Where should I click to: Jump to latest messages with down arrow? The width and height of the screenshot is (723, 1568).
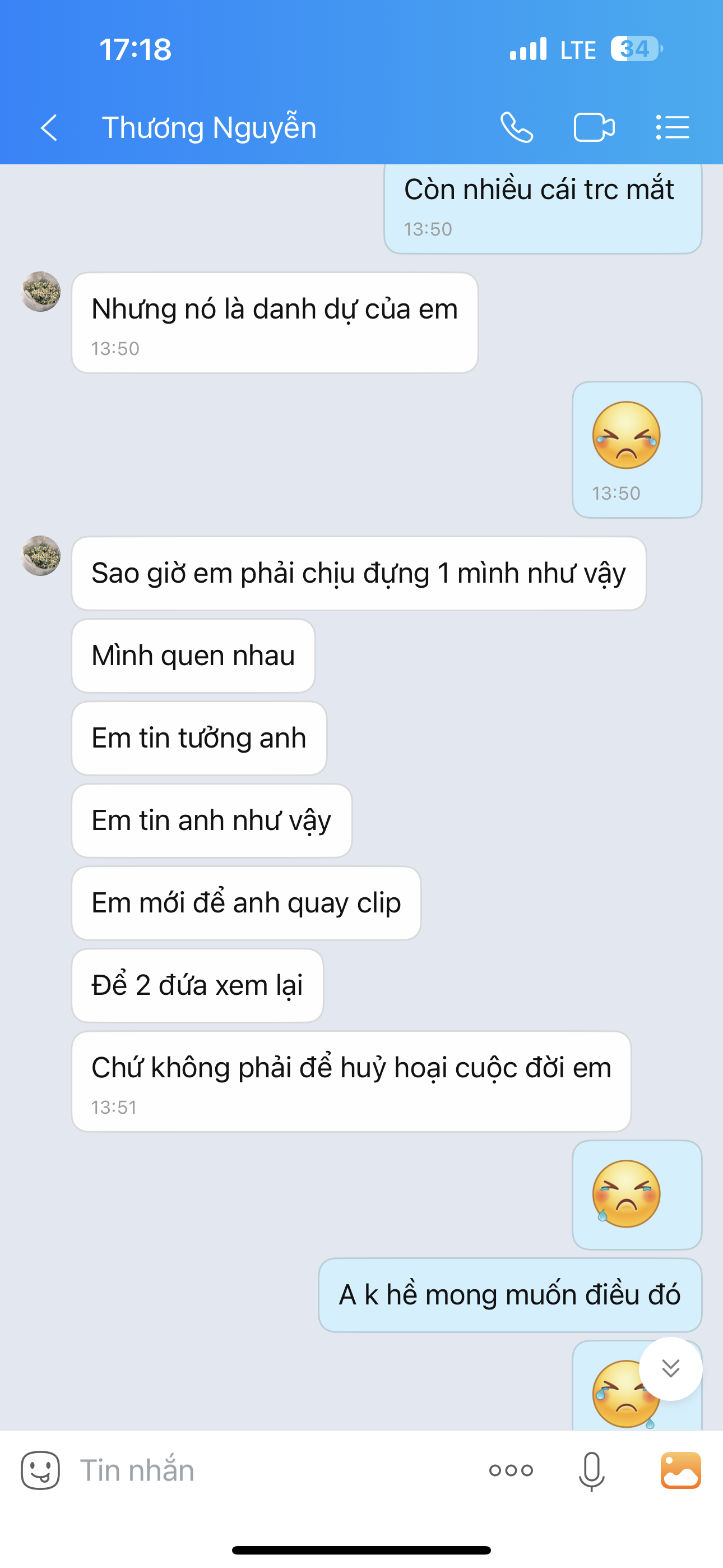tap(671, 1368)
